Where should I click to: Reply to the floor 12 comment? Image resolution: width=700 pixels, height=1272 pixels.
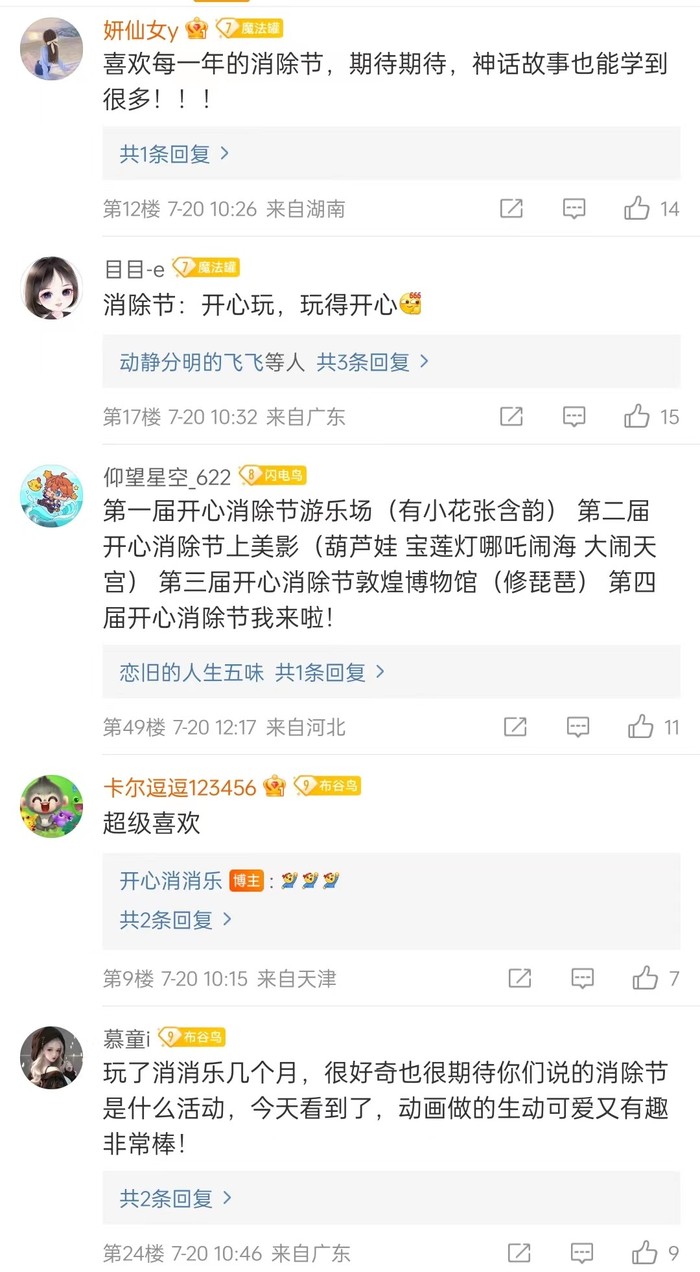pos(574,209)
